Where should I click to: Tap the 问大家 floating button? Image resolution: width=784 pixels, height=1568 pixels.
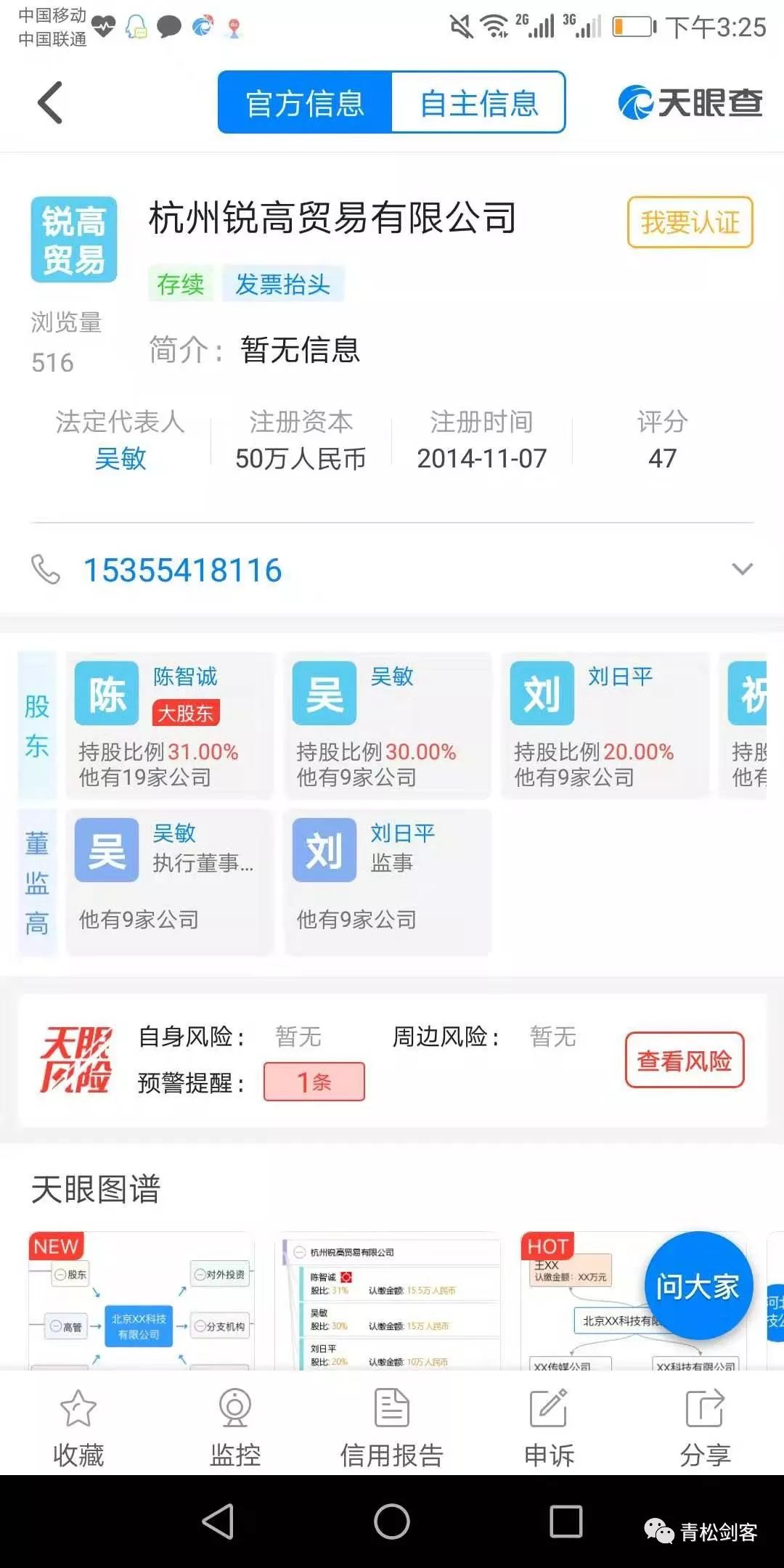pyautogui.click(x=698, y=1286)
